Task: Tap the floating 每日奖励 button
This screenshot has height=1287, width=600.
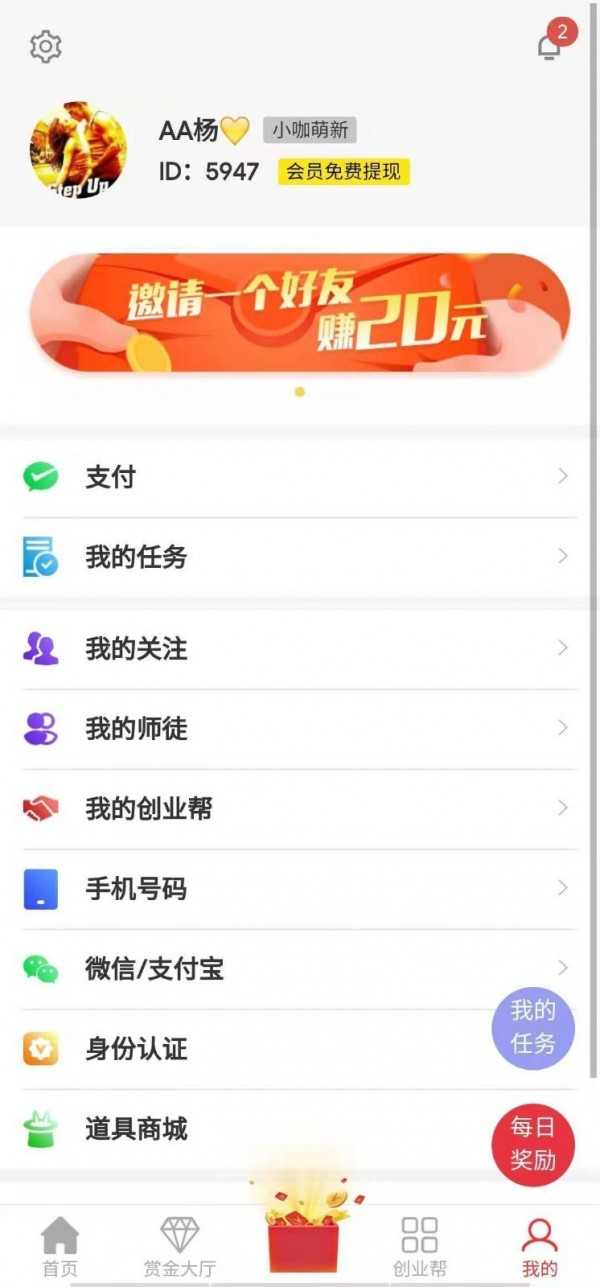Action: tap(533, 1145)
